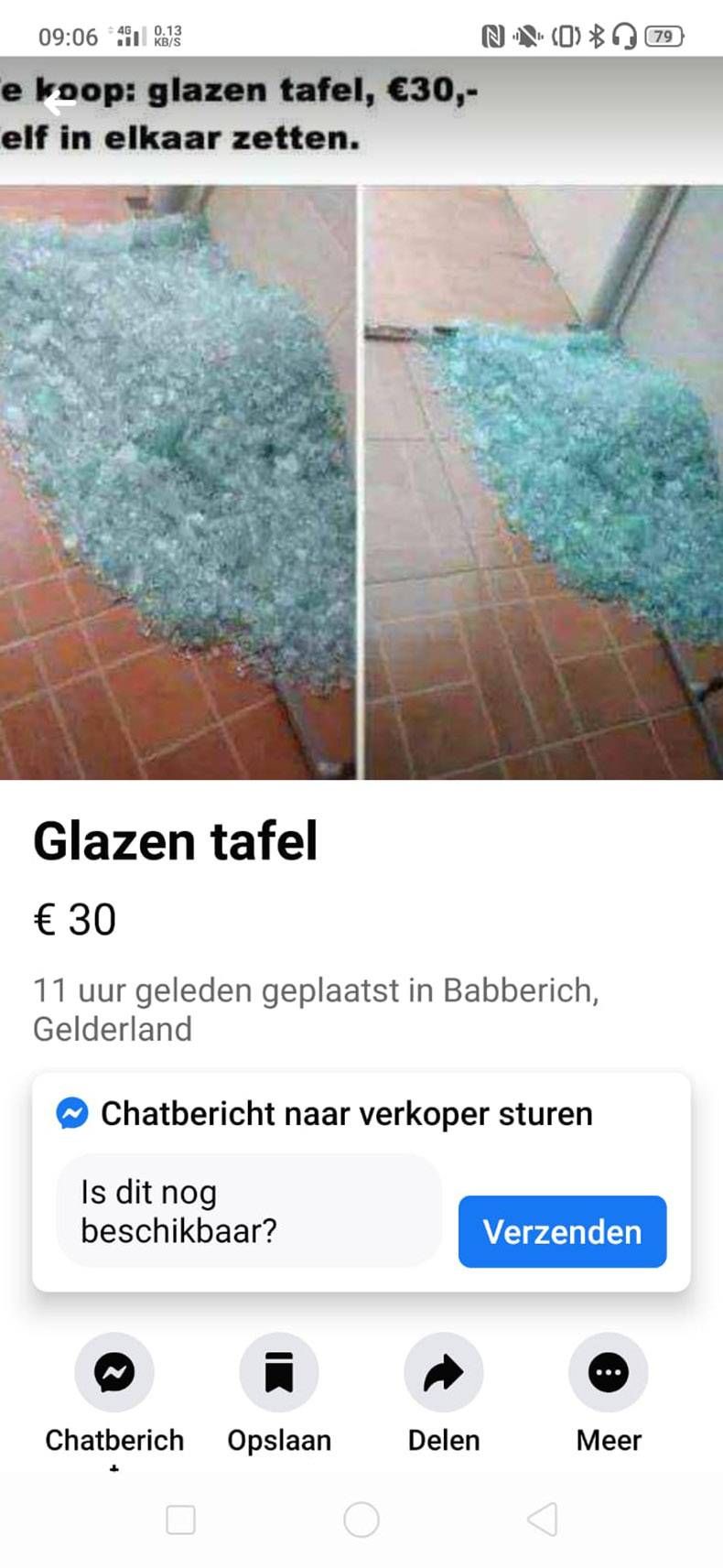Tap the right photo of the shattered glass
Viewport: 723px width, 1568px height.
click(540, 476)
